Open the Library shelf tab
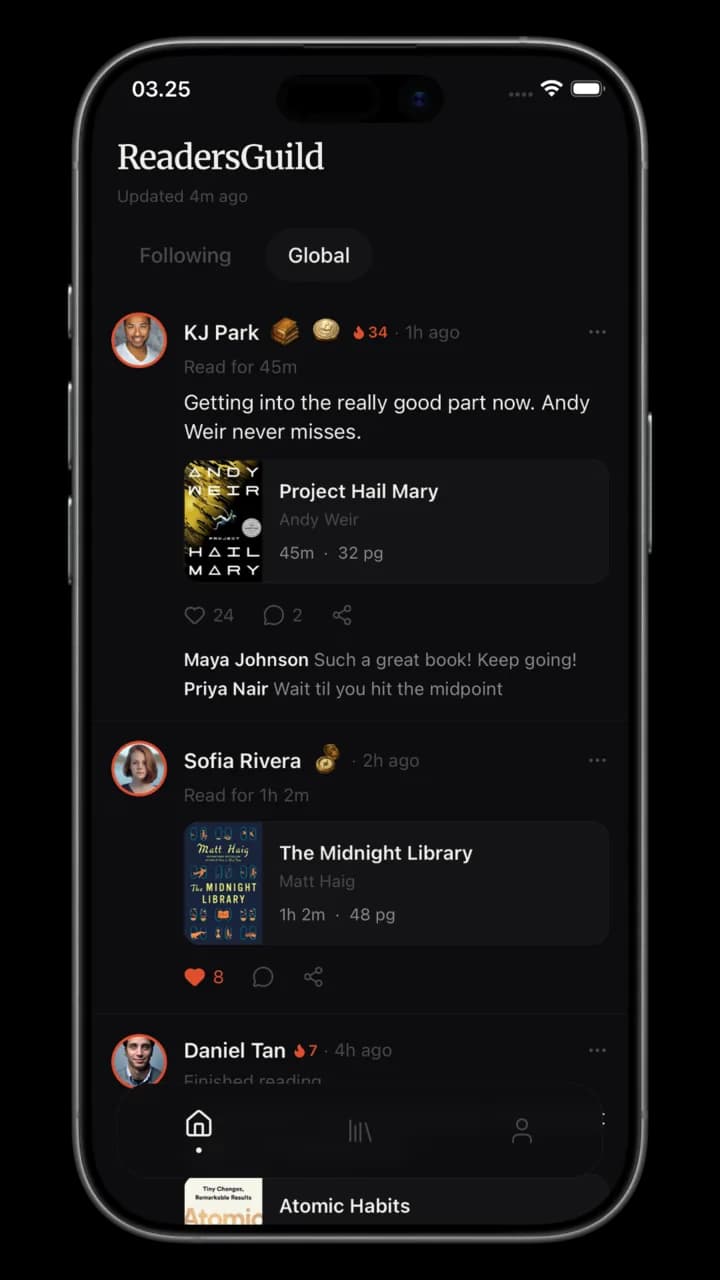This screenshot has width=720, height=1280. tap(360, 1131)
